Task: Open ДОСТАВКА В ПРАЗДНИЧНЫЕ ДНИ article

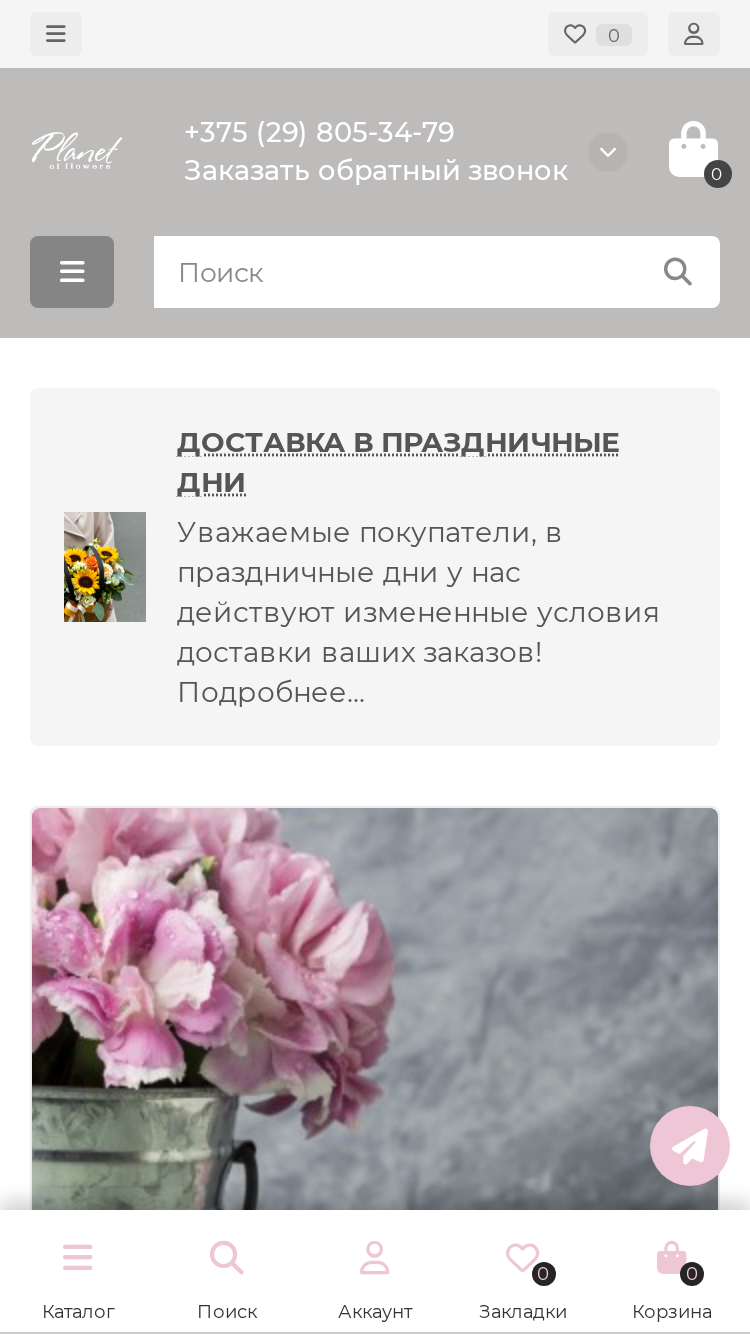Action: click(398, 462)
